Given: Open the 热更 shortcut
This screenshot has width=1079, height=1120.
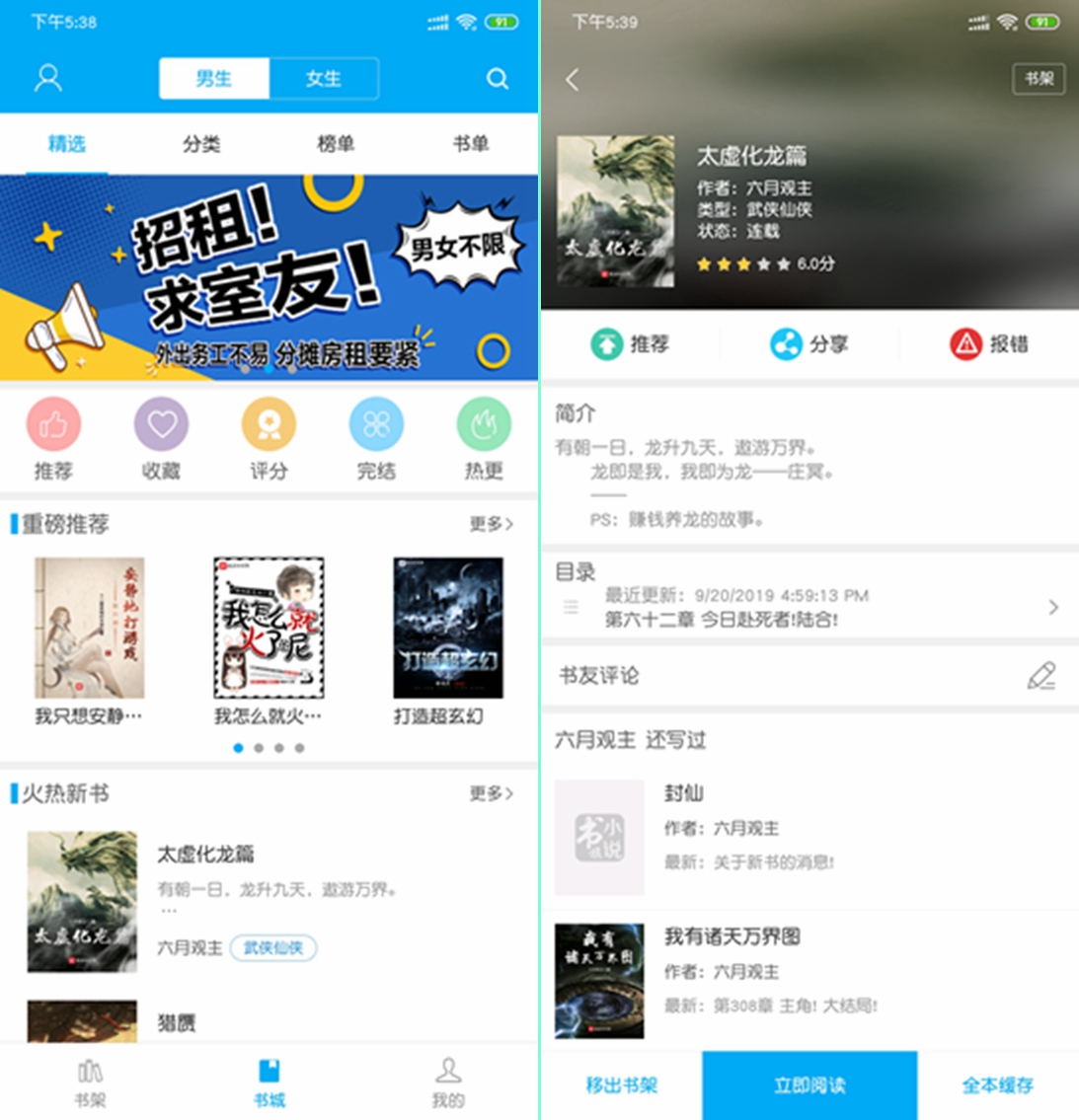Looking at the screenshot, I should coord(484,425).
